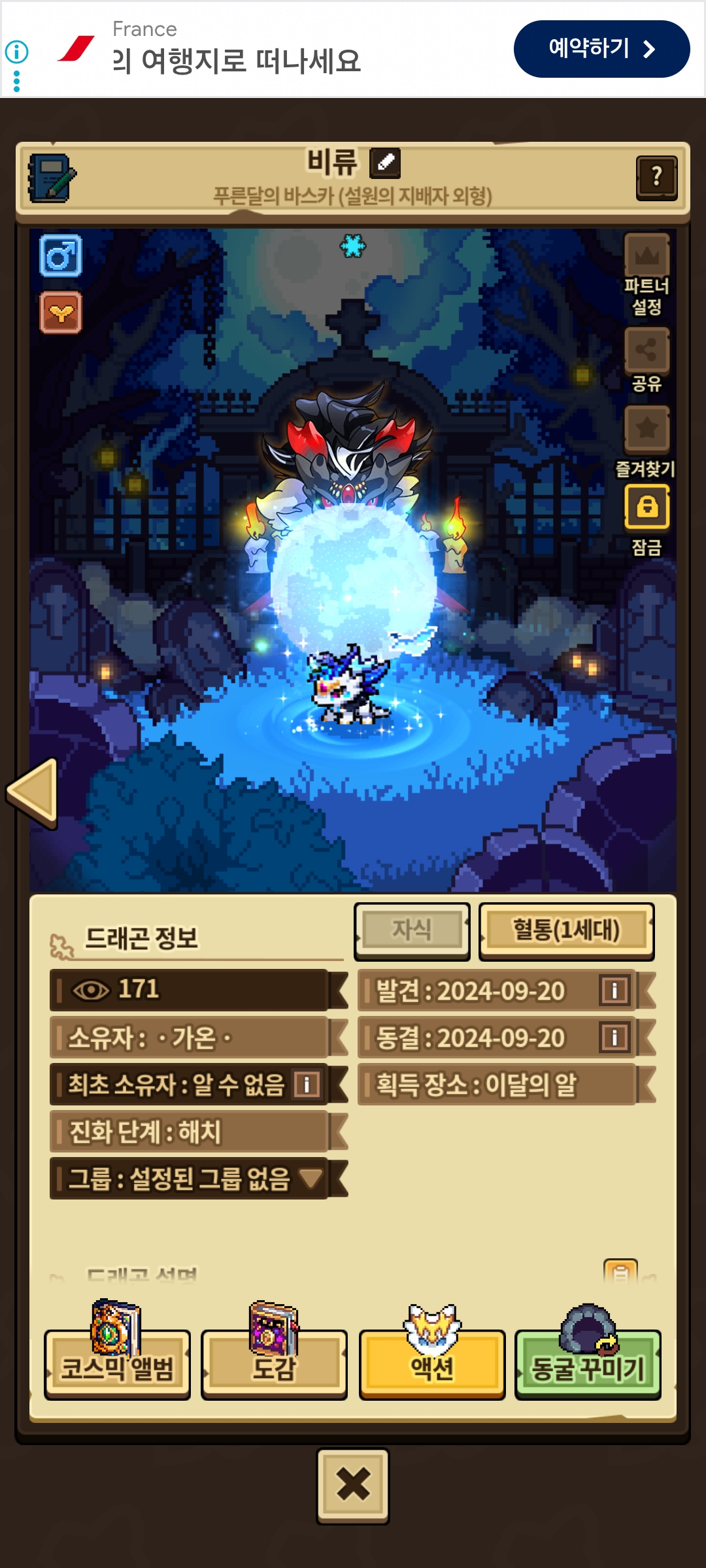Show info for 발견 date
This screenshot has width=706, height=1568.
(614, 990)
